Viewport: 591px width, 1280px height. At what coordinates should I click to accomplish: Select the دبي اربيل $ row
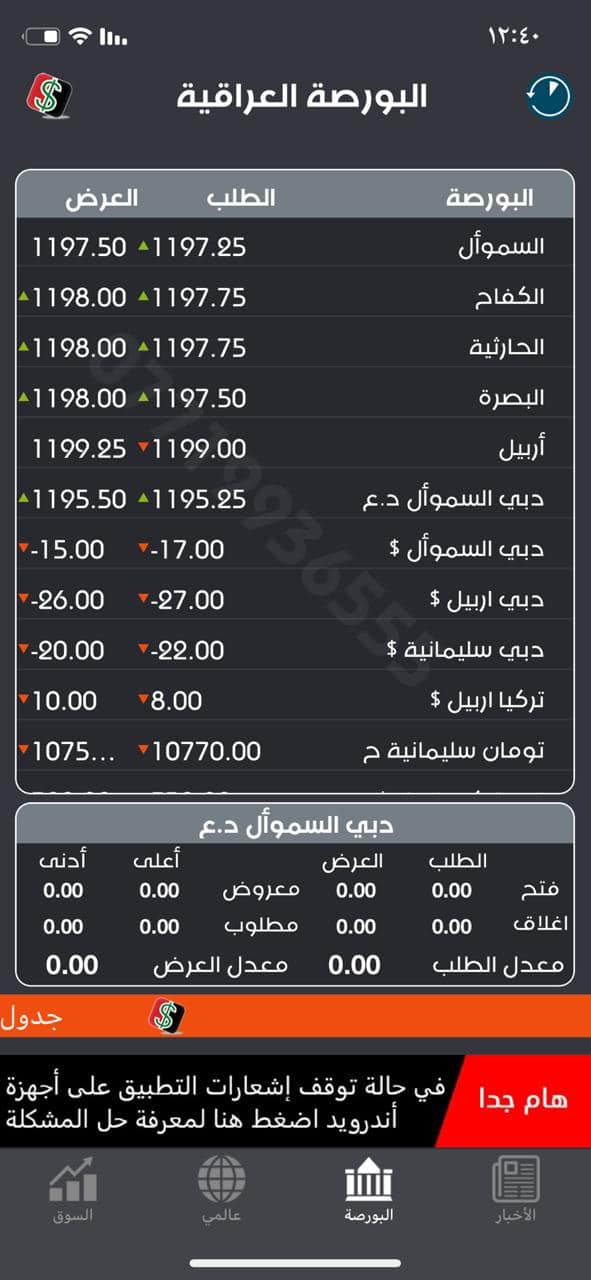(295, 599)
